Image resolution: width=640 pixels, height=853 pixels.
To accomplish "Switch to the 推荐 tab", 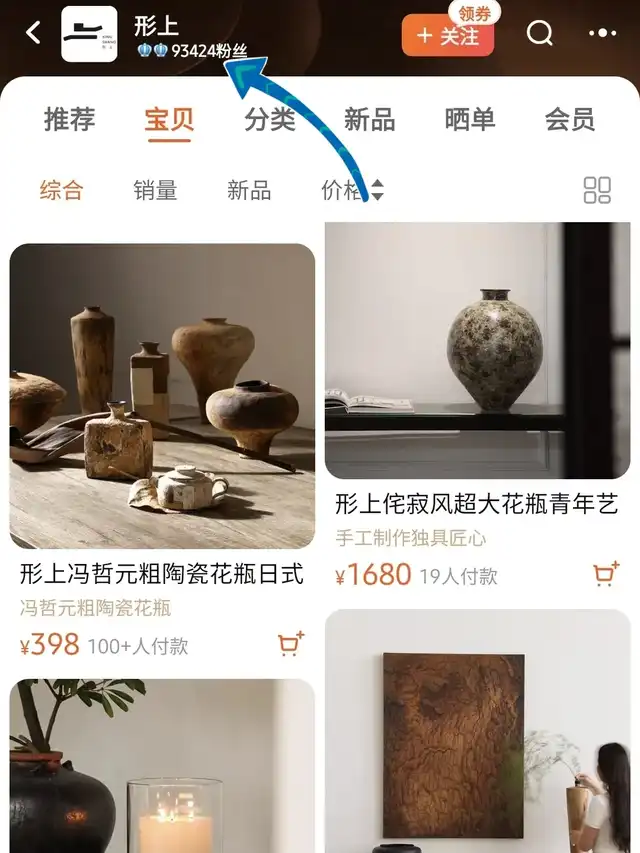I will point(70,120).
